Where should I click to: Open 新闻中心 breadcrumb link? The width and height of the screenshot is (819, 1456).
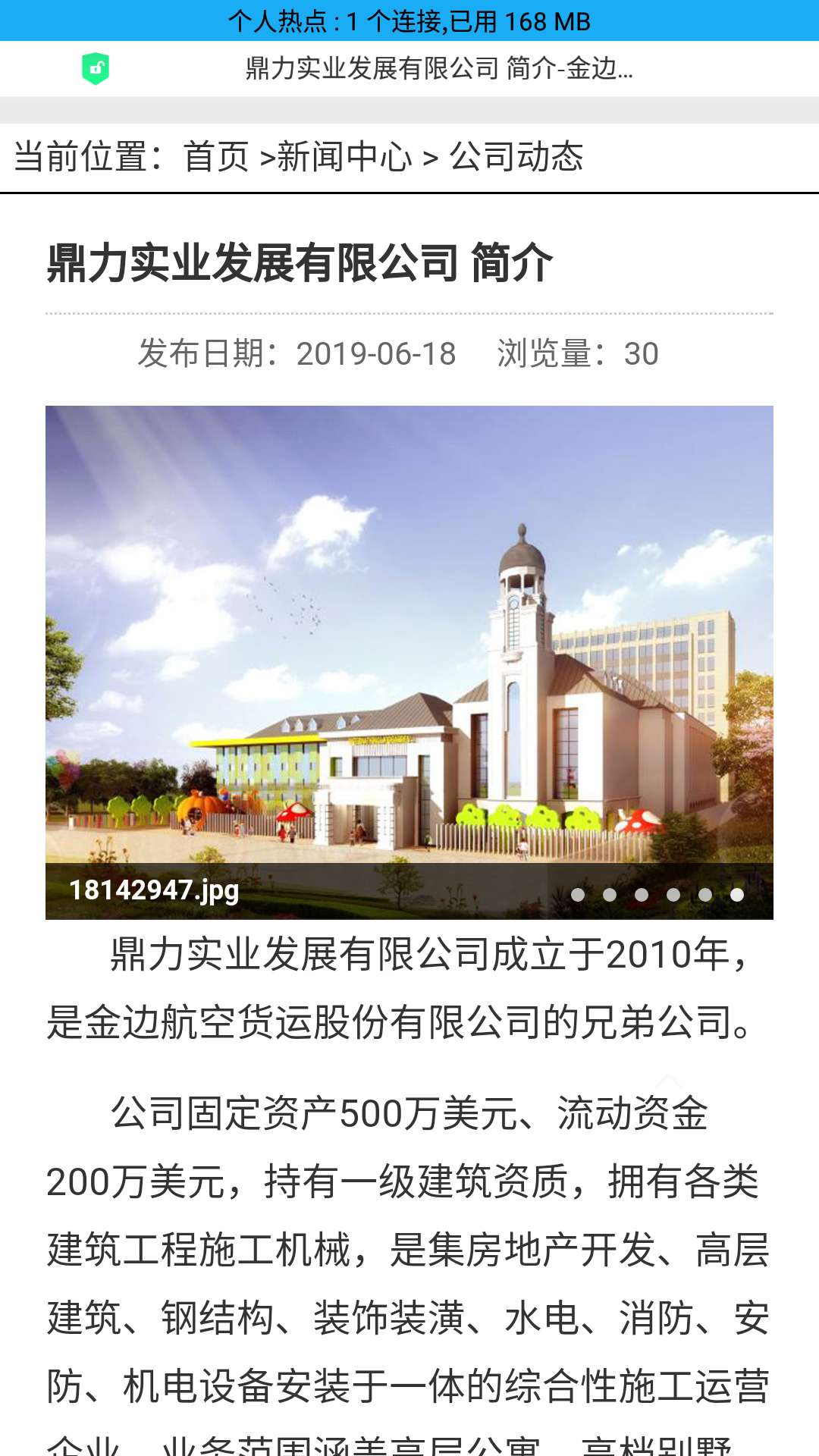(x=344, y=157)
